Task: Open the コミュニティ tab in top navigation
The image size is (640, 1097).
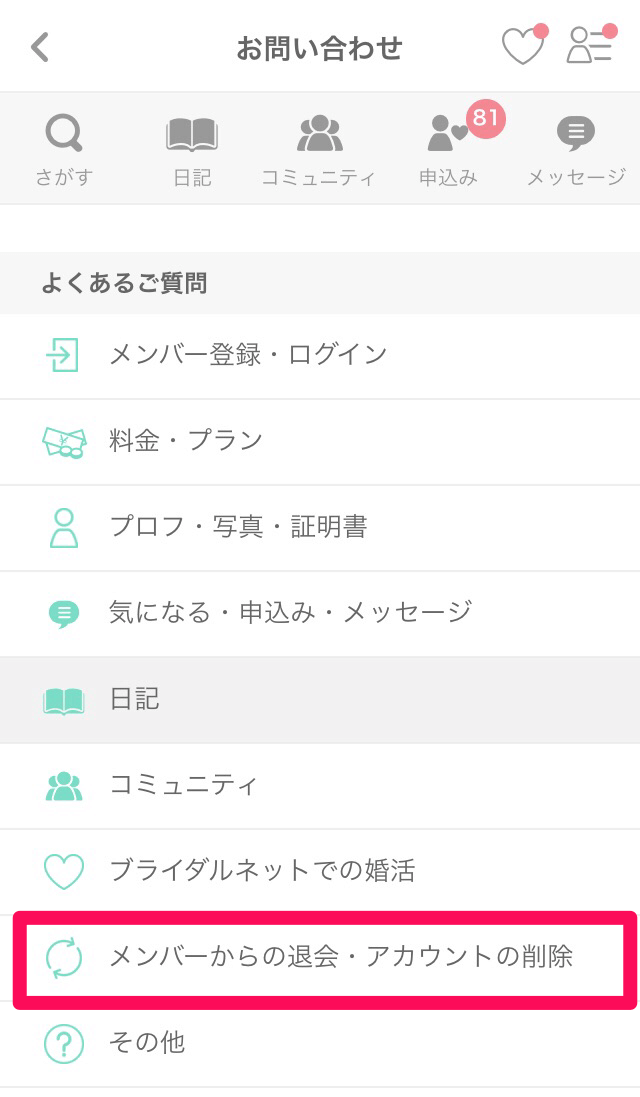Action: coord(319,150)
